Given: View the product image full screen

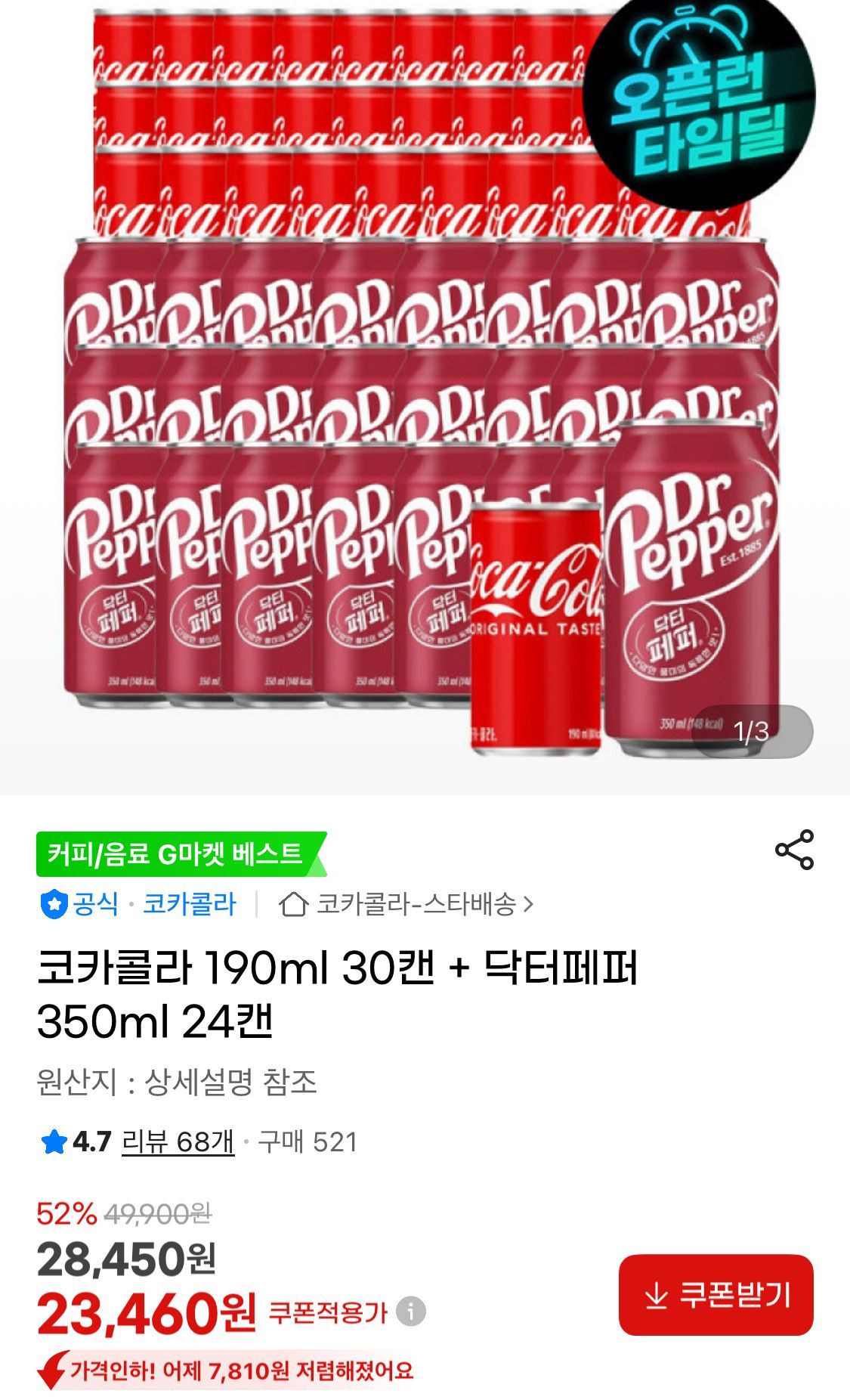Looking at the screenshot, I should tap(423, 393).
